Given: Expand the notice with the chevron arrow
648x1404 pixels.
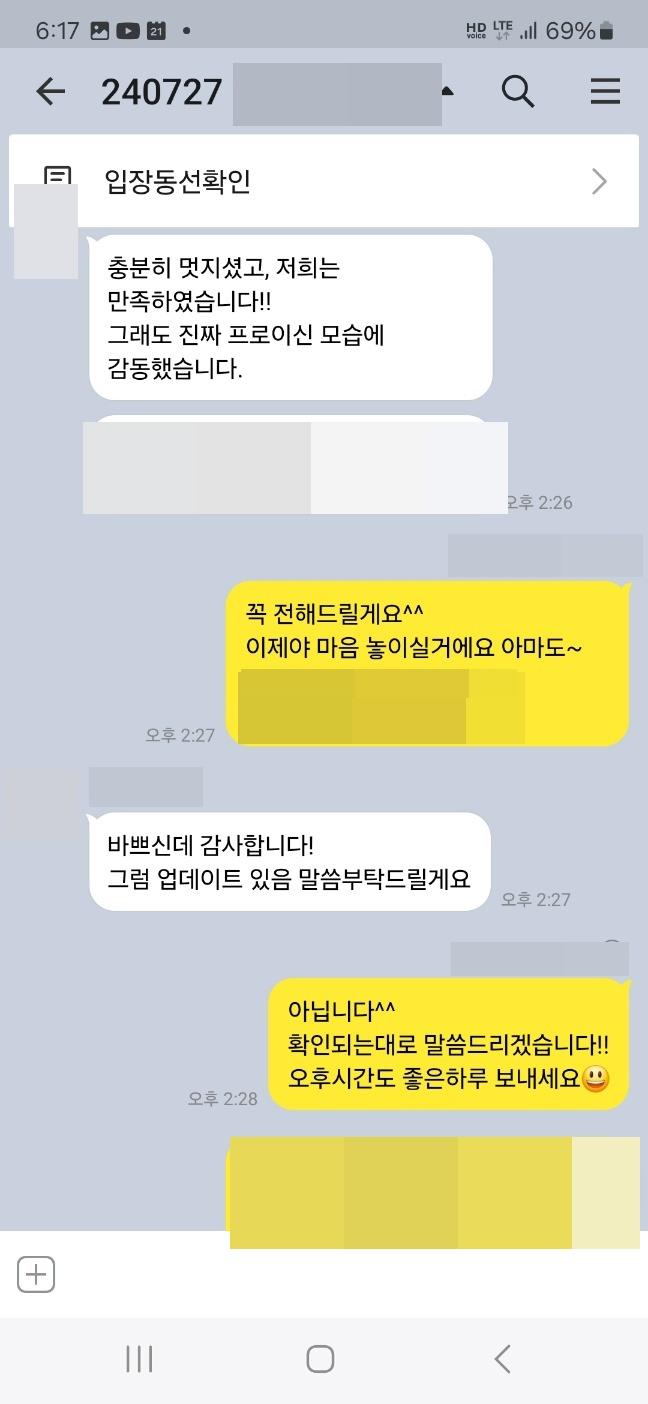Looking at the screenshot, I should coord(599,181).
